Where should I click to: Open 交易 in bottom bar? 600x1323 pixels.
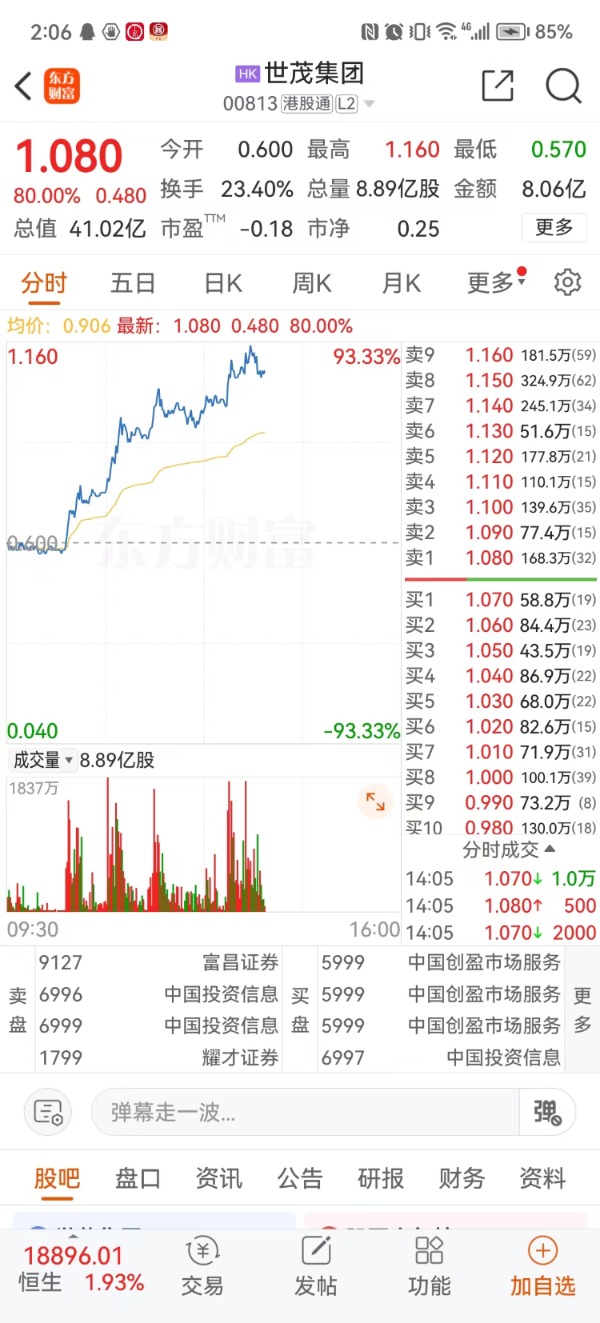pos(203,1266)
